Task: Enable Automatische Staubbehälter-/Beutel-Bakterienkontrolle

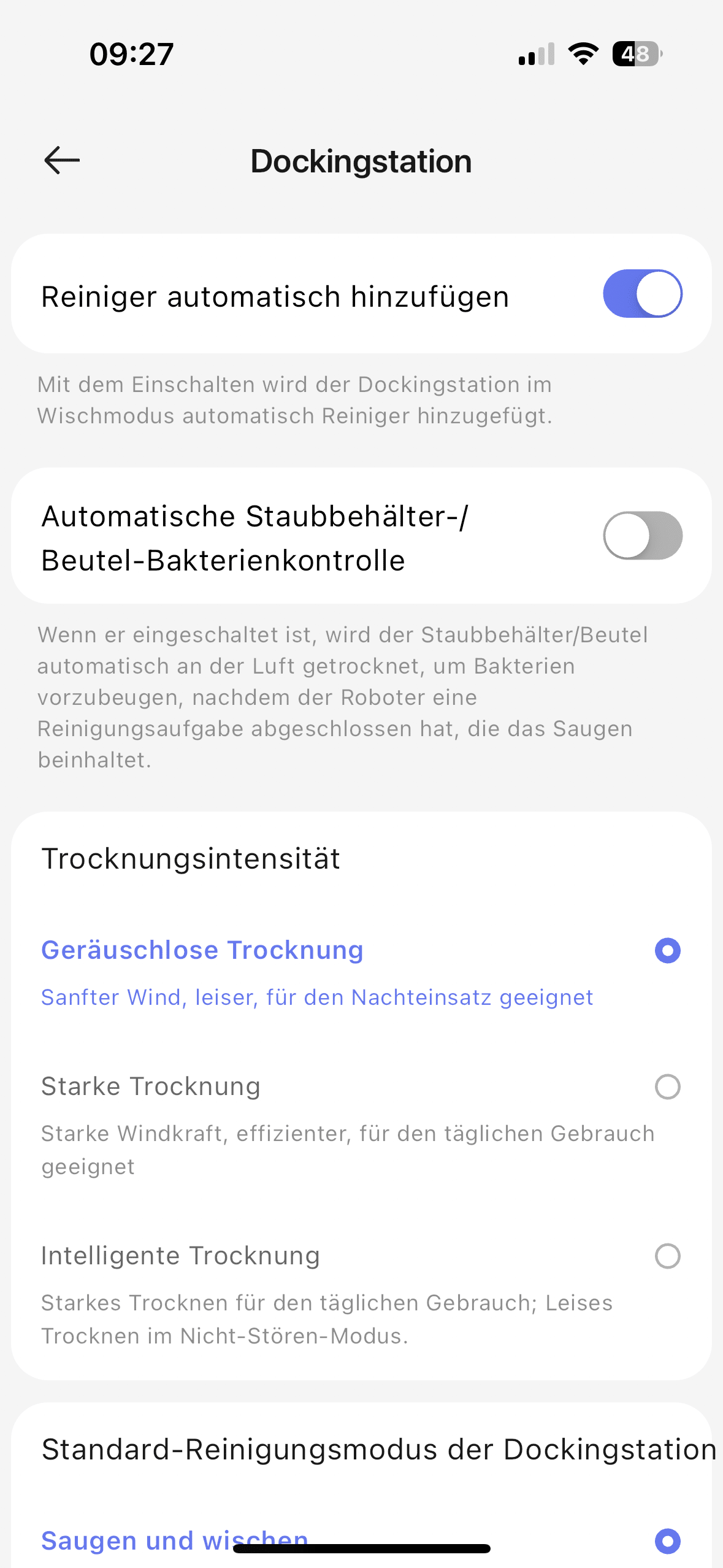Action: coord(642,536)
